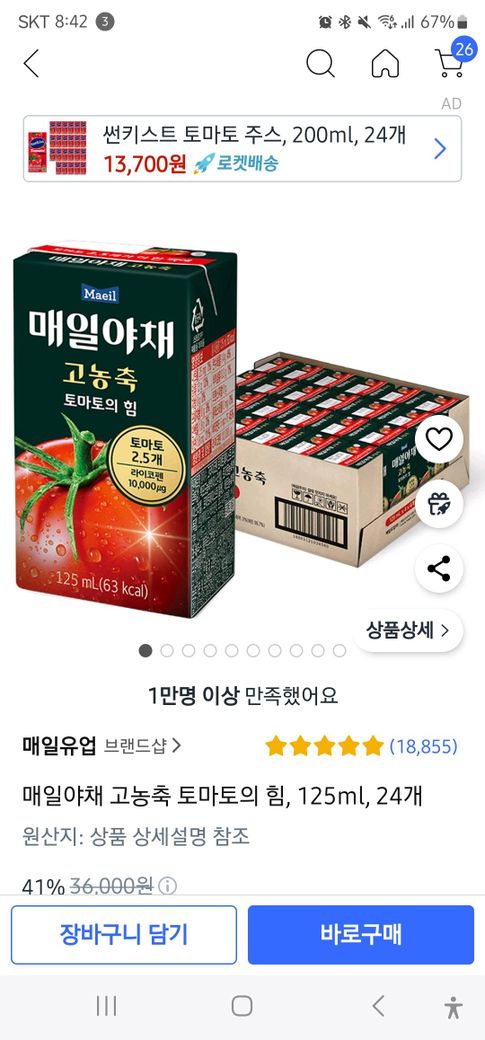View the 18,855 star reviews
The width and height of the screenshot is (485, 1040).
[362, 746]
